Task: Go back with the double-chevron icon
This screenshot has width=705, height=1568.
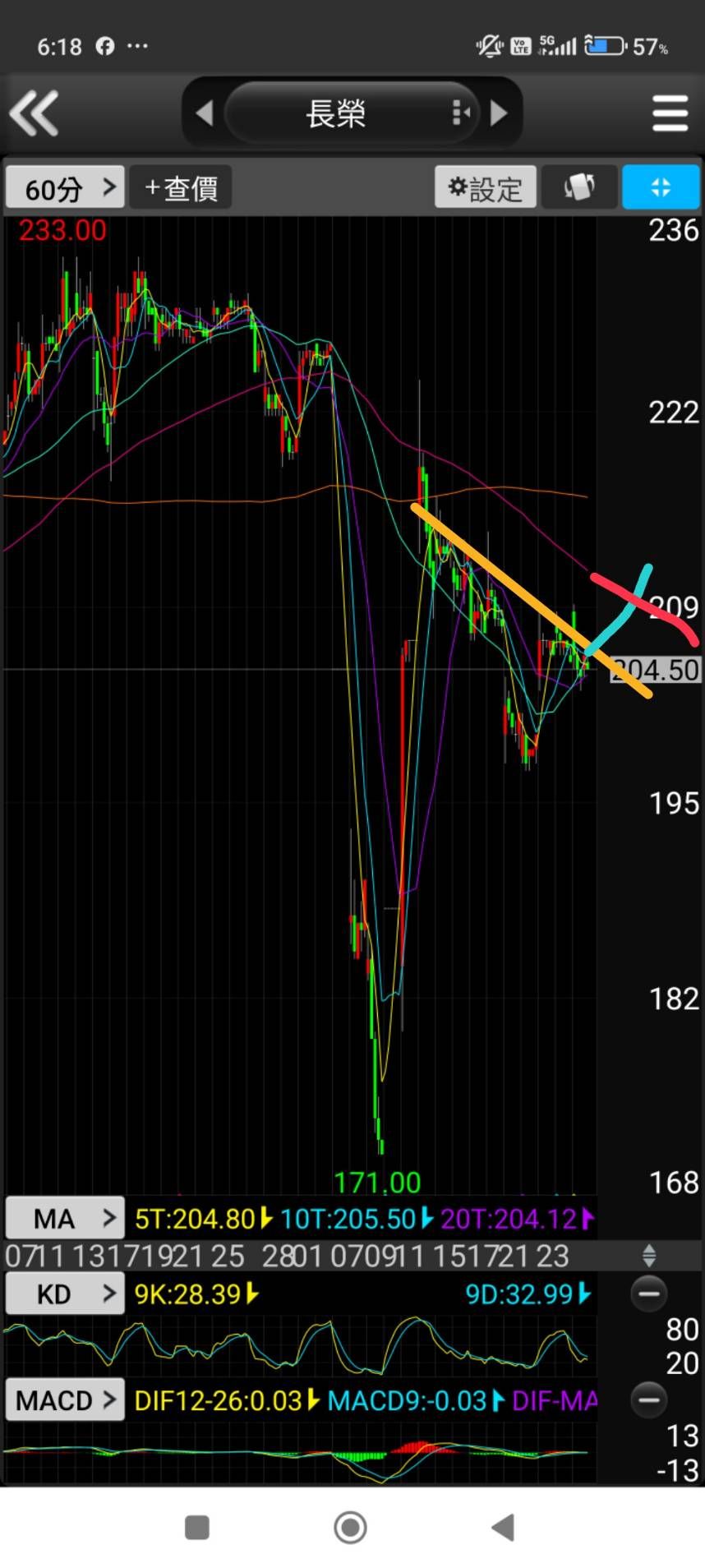Action: (35, 113)
